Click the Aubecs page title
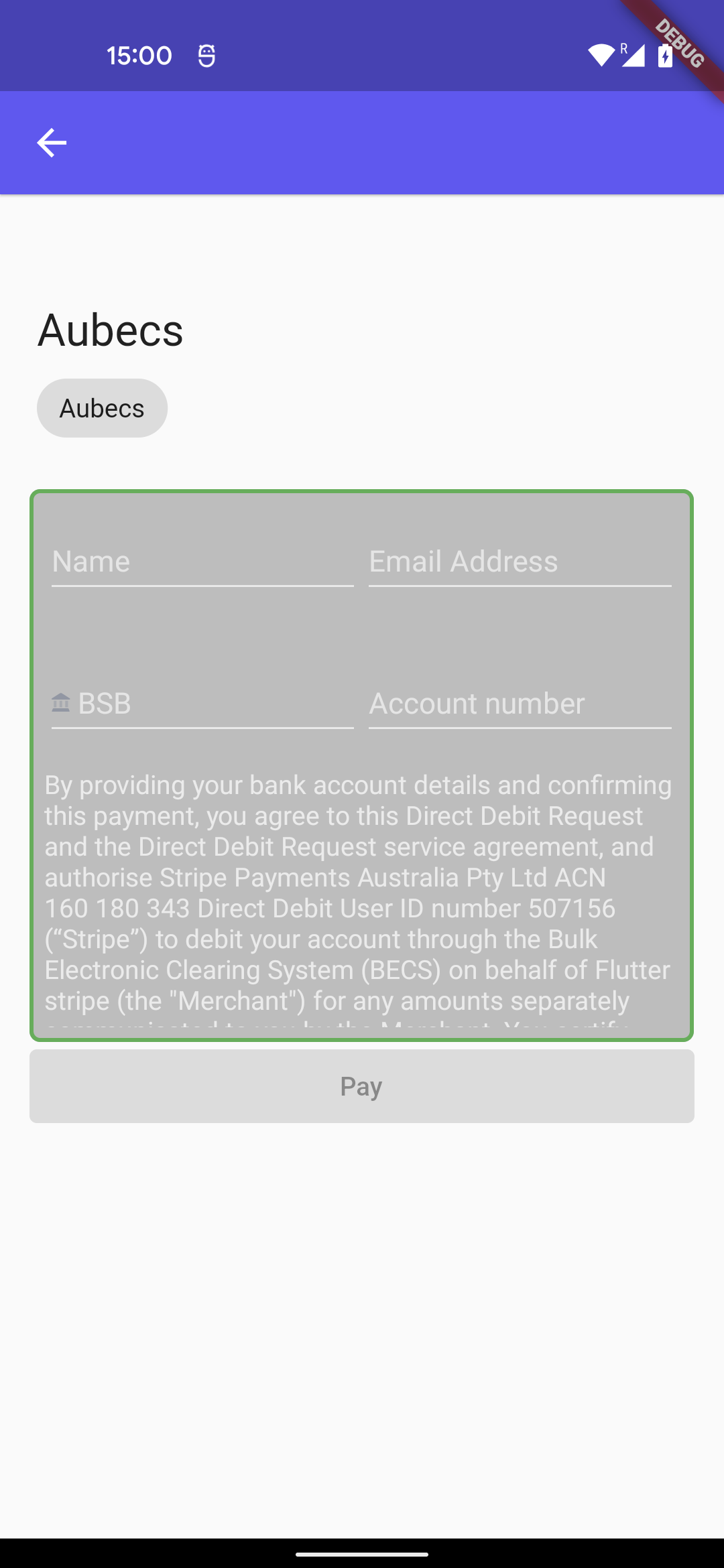 coord(111,330)
